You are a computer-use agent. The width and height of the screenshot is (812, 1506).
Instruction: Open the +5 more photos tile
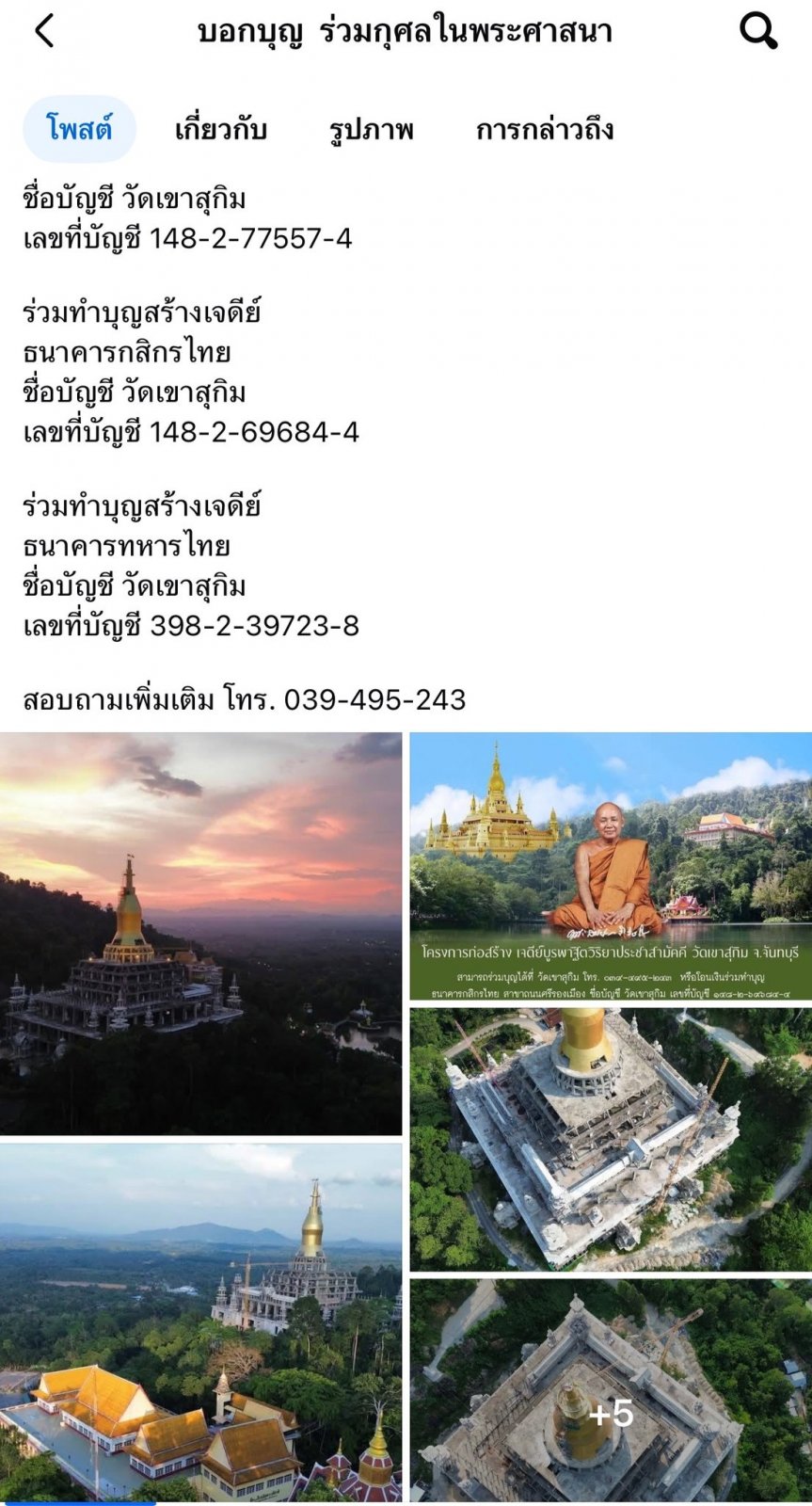[611, 1390]
